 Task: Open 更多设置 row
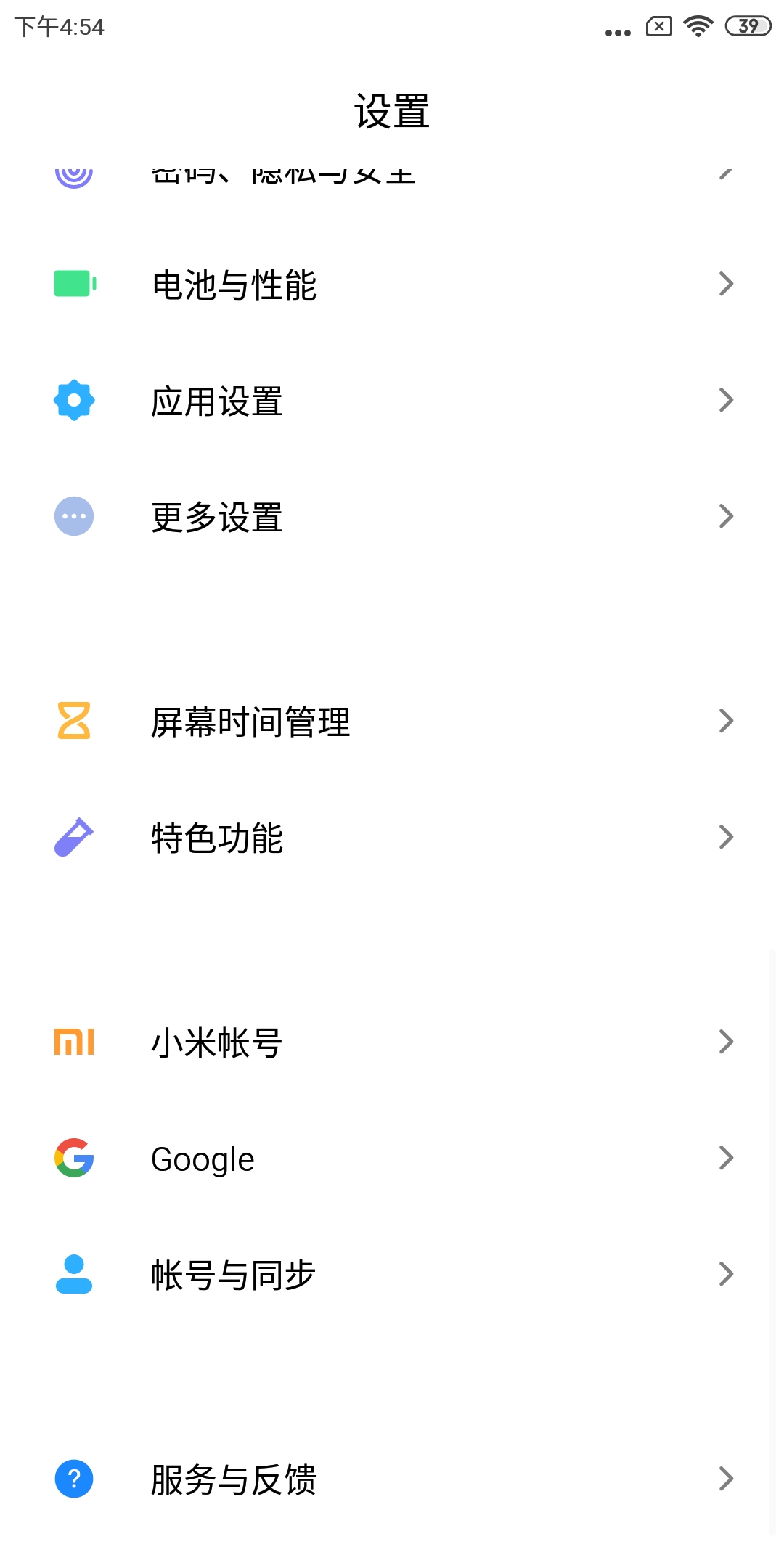(392, 516)
